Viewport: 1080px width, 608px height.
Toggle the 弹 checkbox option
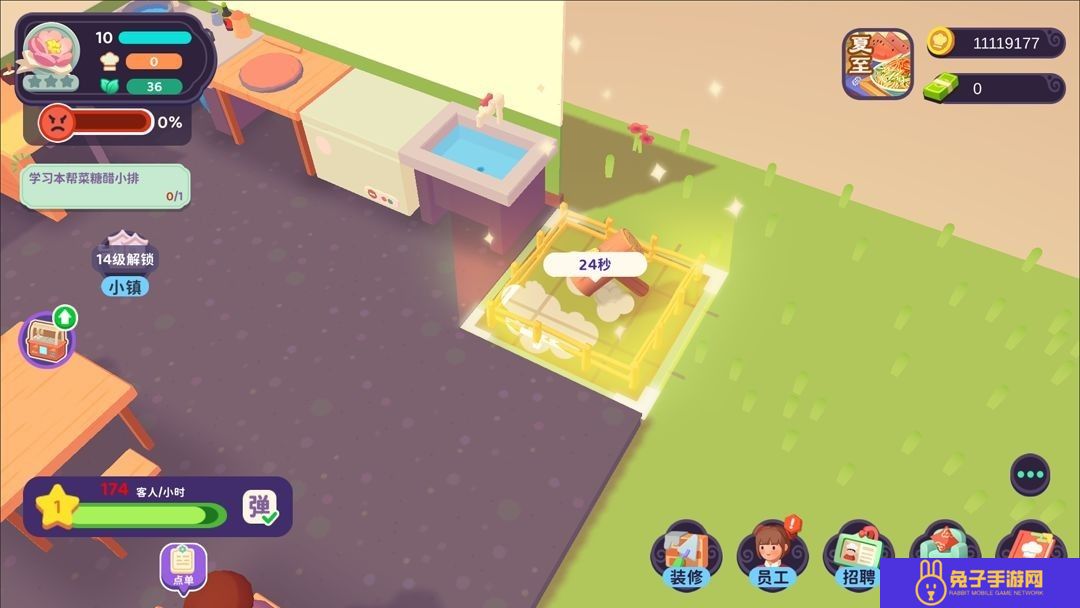261,508
